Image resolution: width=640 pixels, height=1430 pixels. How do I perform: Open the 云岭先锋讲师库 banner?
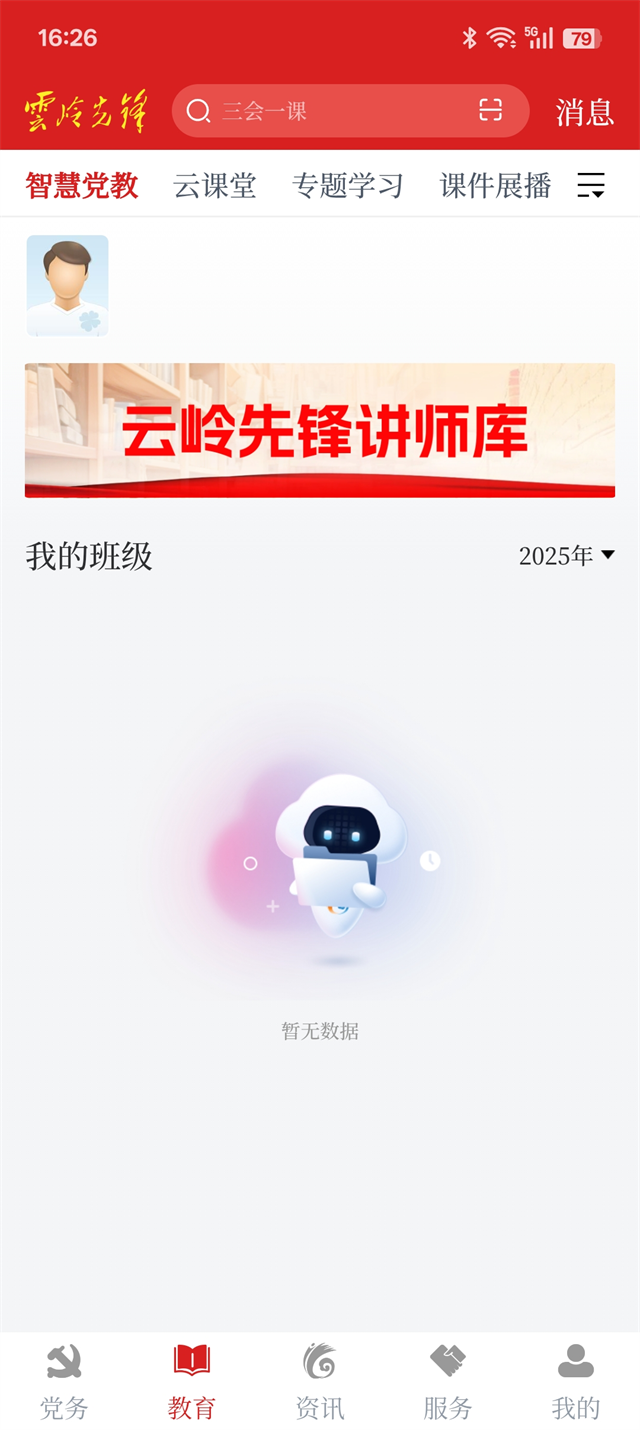pyautogui.click(x=320, y=430)
